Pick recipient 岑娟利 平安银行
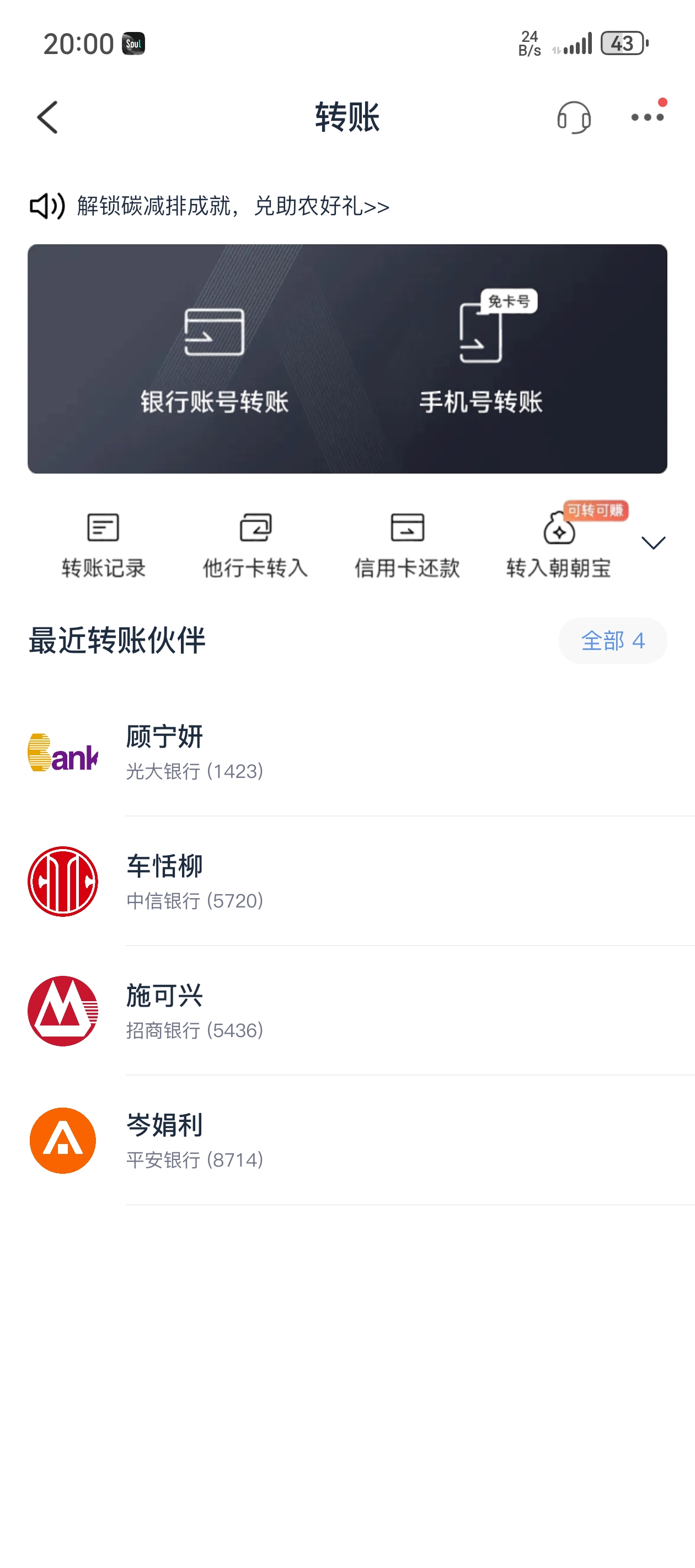Viewport: 695px width, 1568px height. pyautogui.click(x=347, y=1141)
